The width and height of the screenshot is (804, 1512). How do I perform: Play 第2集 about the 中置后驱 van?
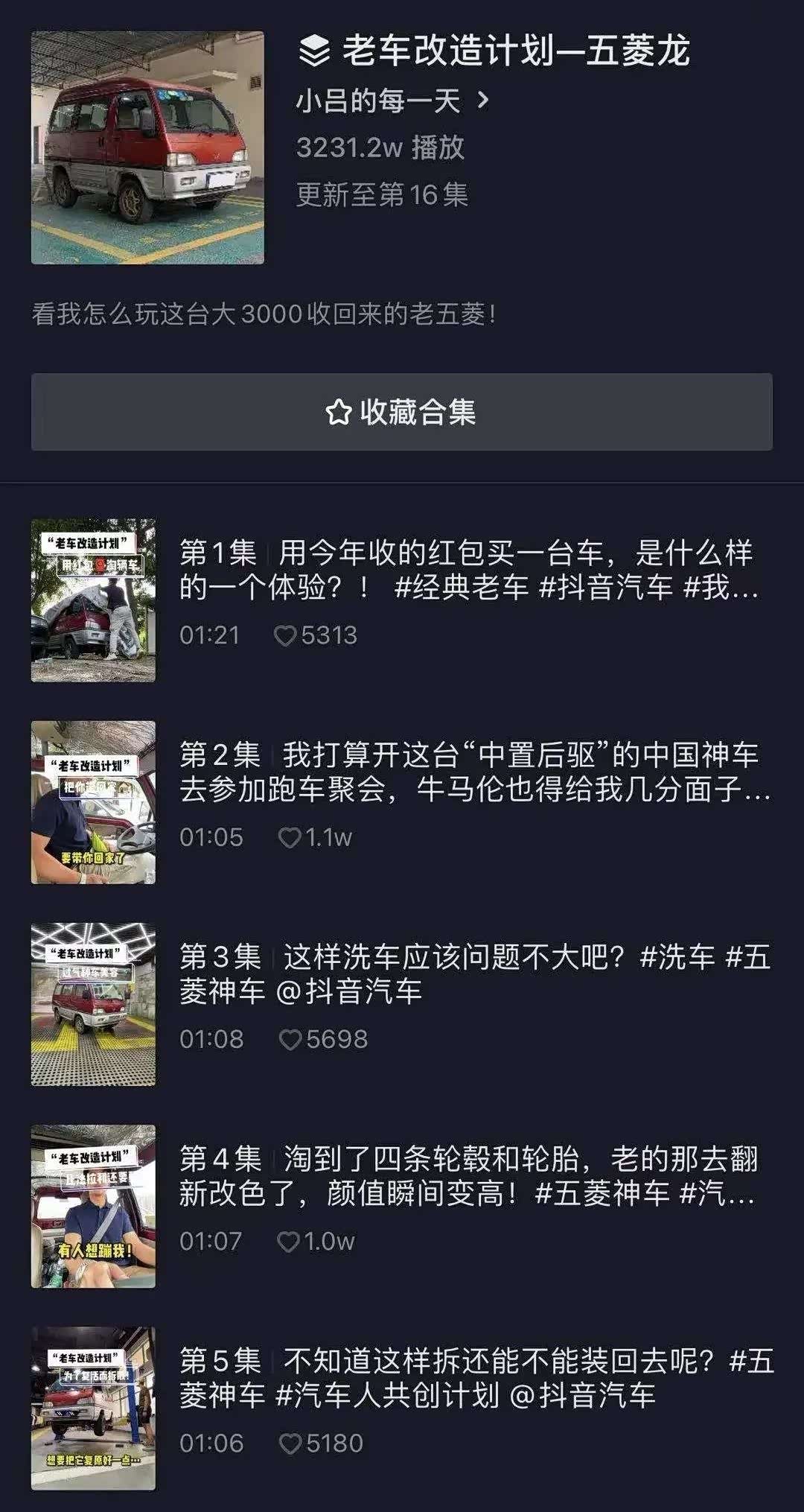(x=473, y=773)
